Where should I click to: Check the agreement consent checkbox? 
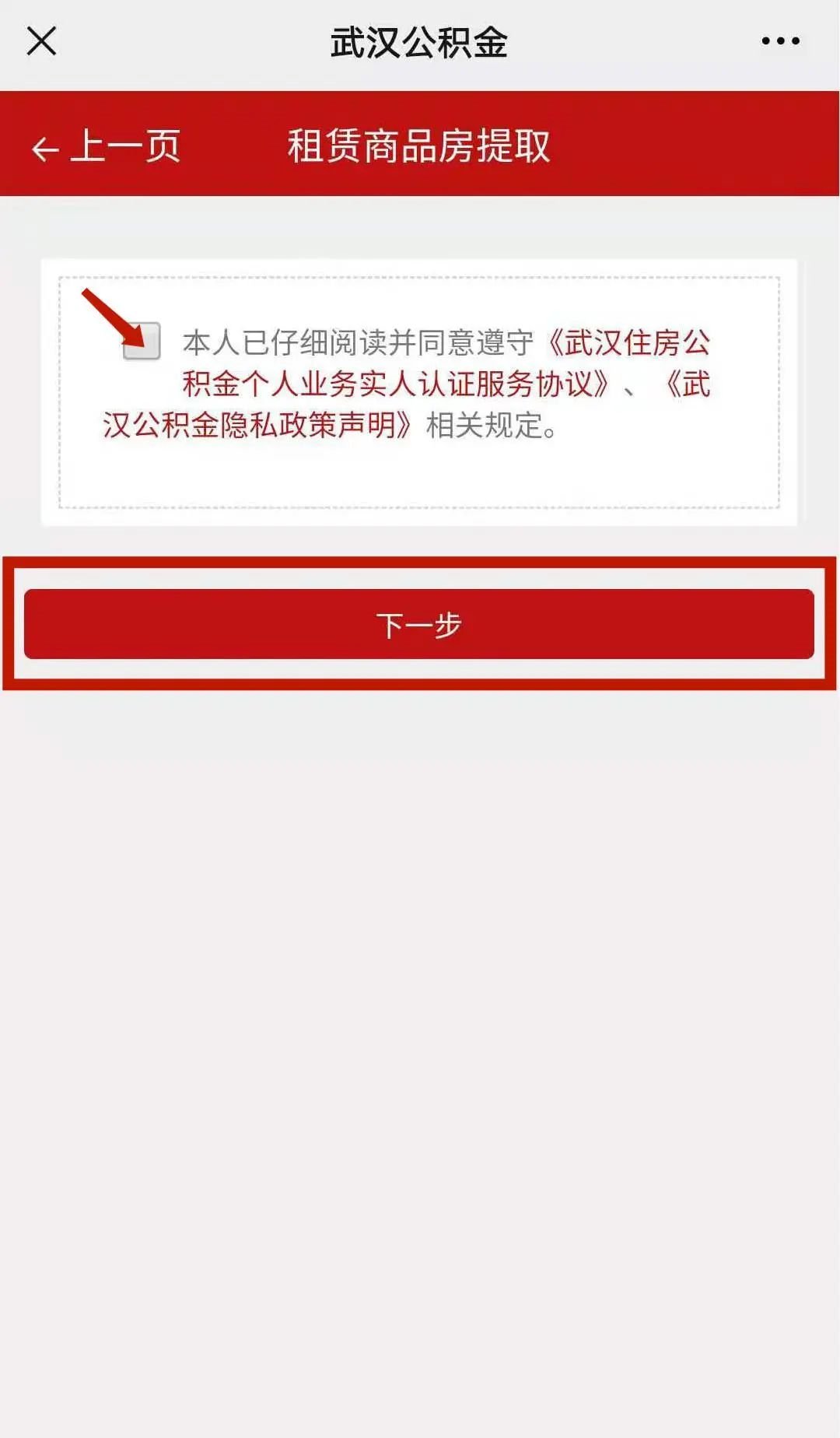tap(142, 342)
